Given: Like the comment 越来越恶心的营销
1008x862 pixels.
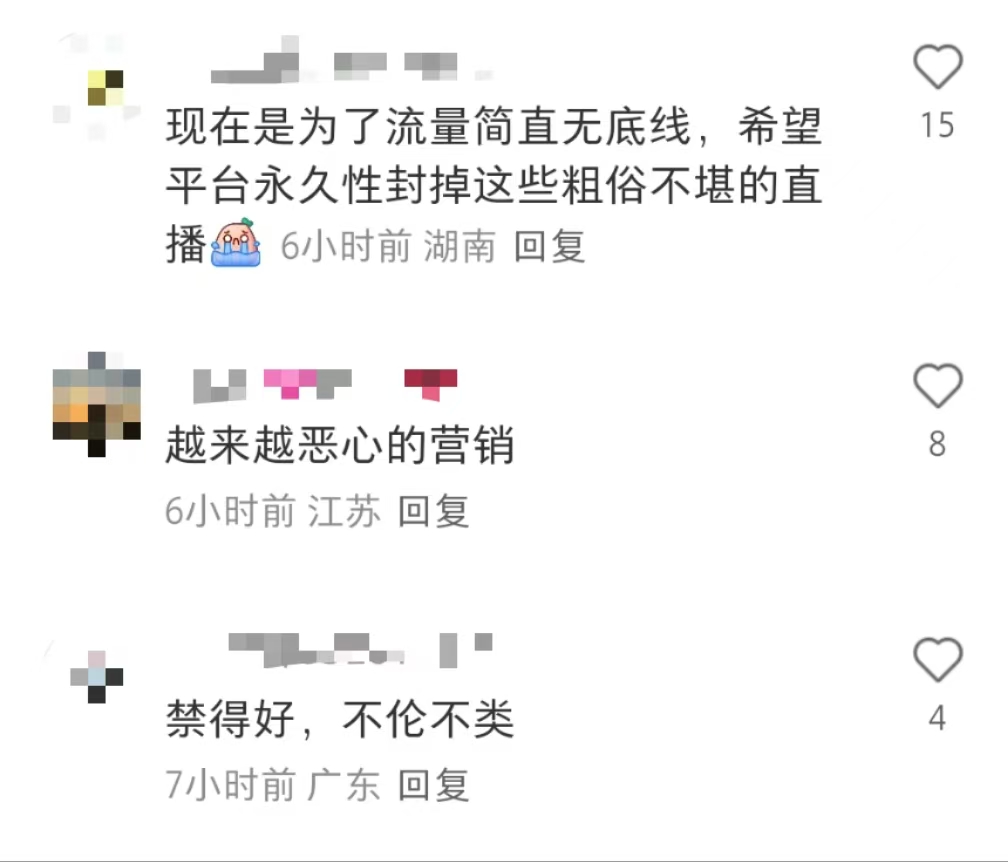Looking at the screenshot, I should pos(937,386).
